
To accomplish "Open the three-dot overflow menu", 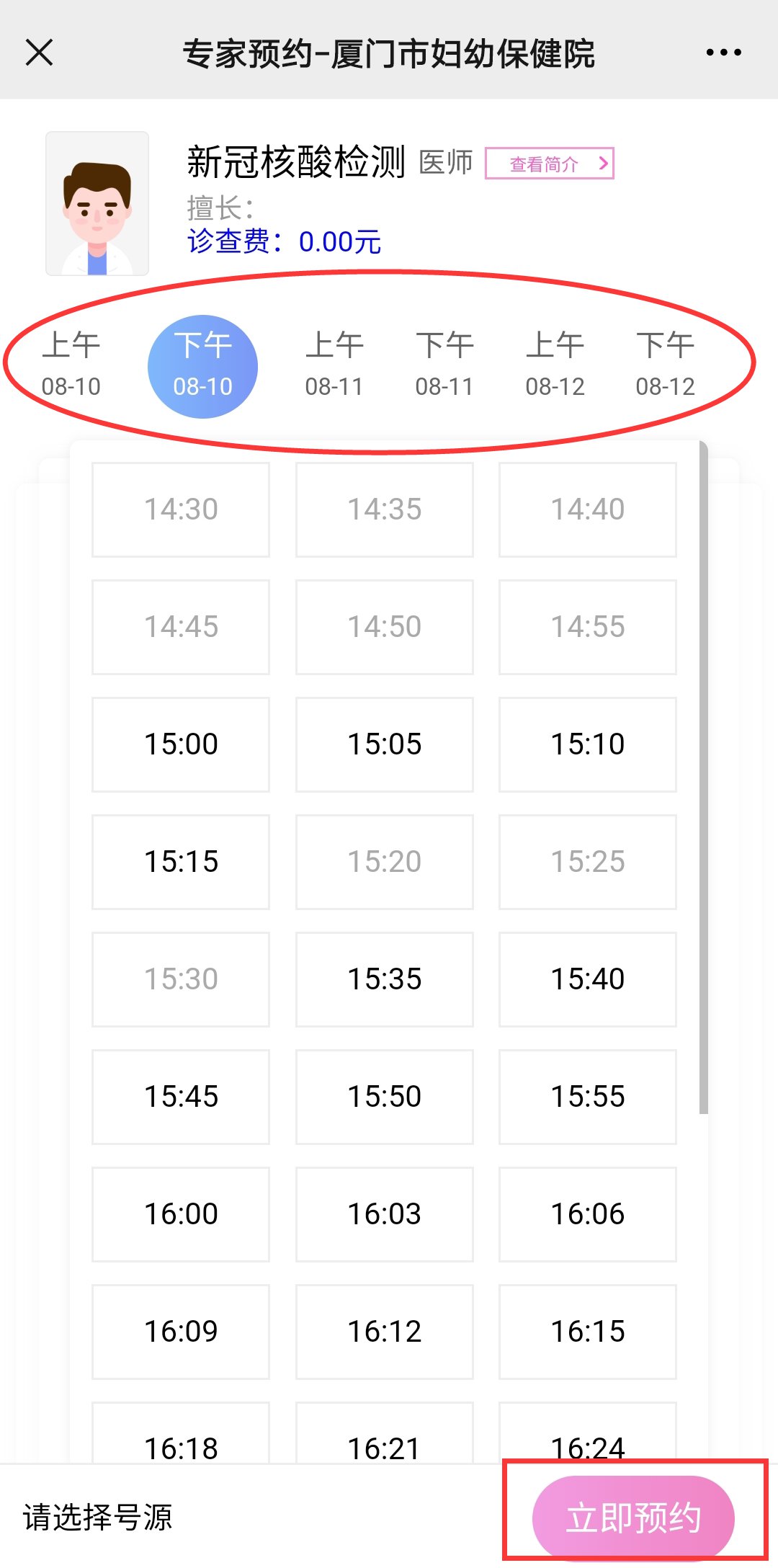I will pyautogui.click(x=723, y=53).
